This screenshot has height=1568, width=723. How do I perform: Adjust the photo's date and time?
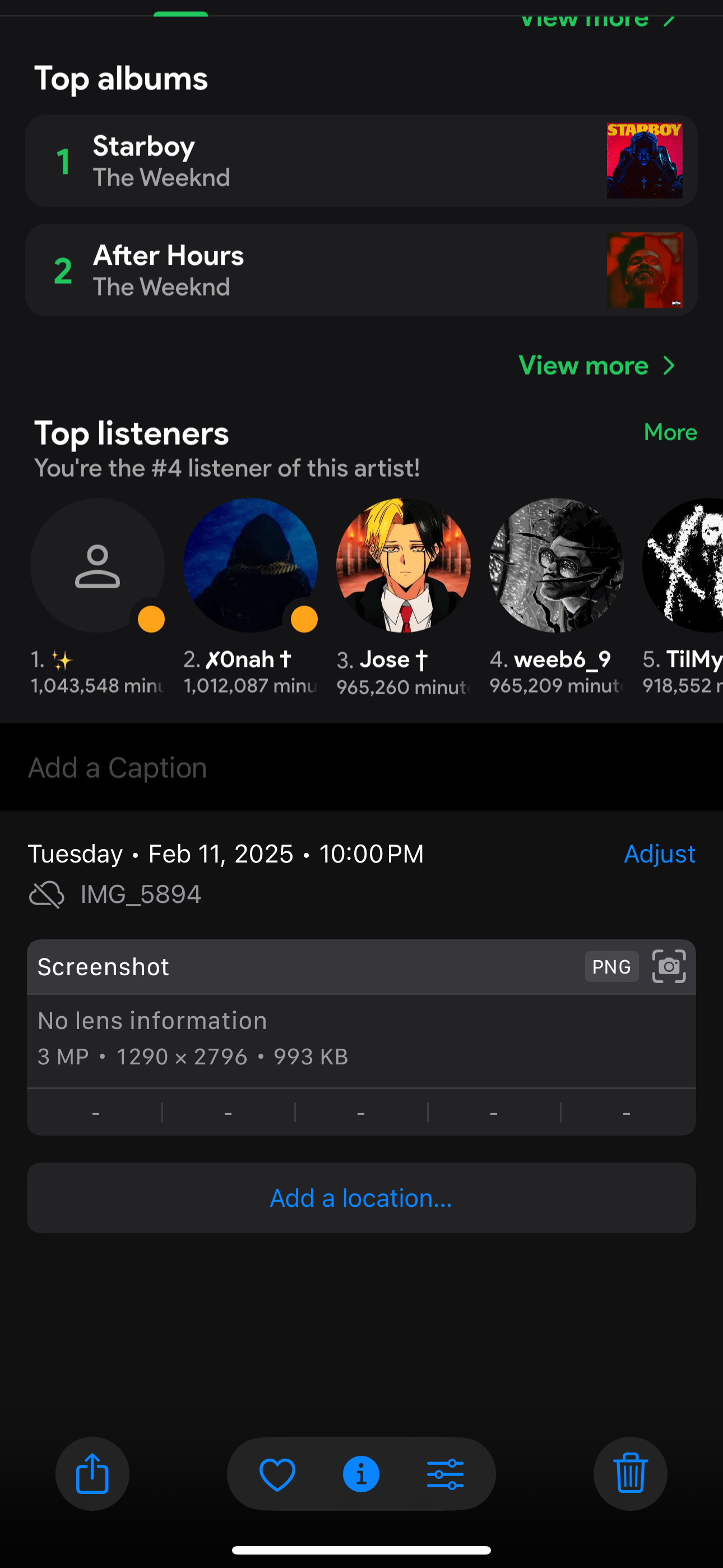(x=659, y=854)
